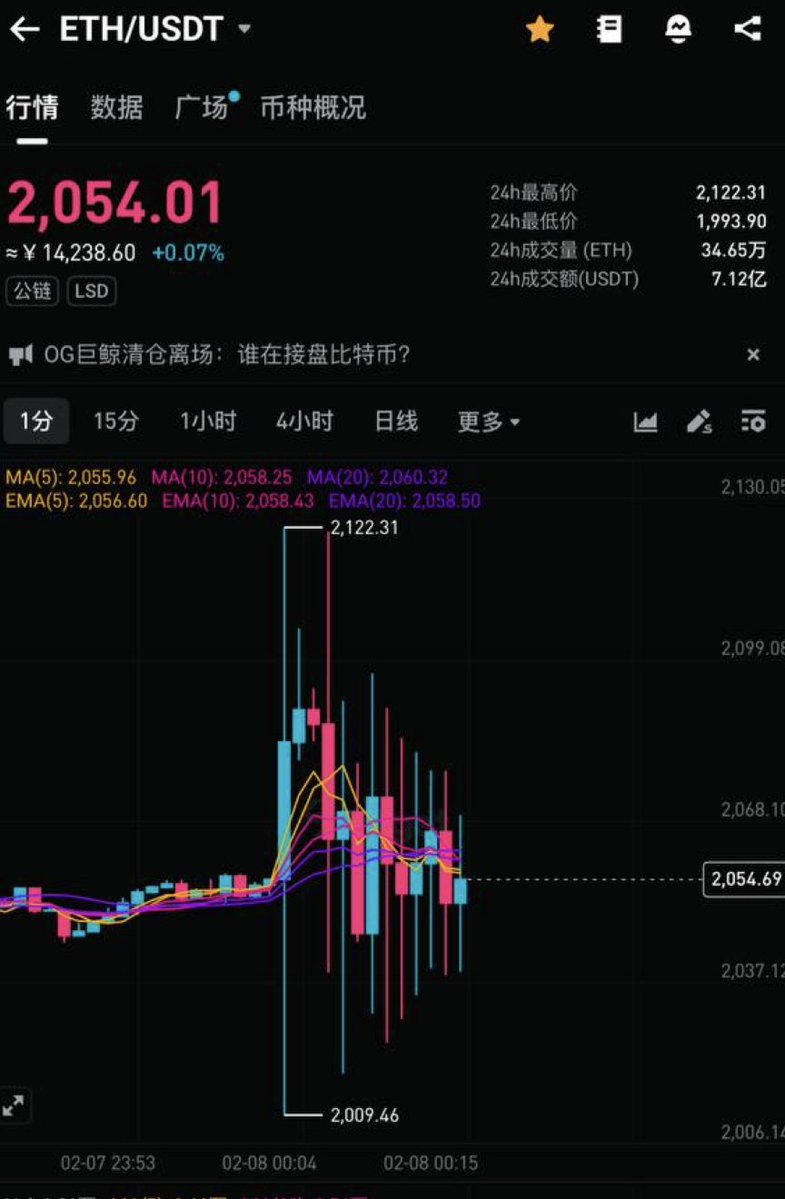785x1199 pixels.
Task: Switch to the 币种概况 tab
Action: coord(313,107)
